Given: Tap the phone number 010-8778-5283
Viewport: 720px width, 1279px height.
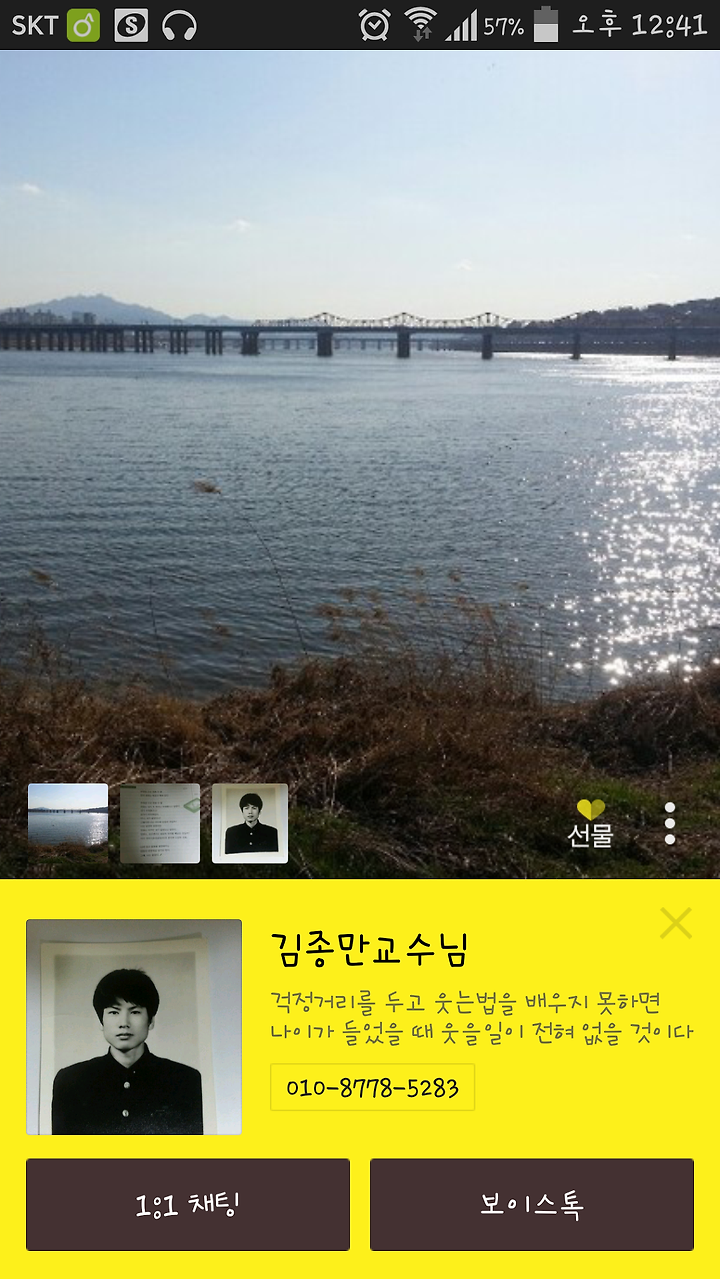Looking at the screenshot, I should click(x=372, y=1087).
